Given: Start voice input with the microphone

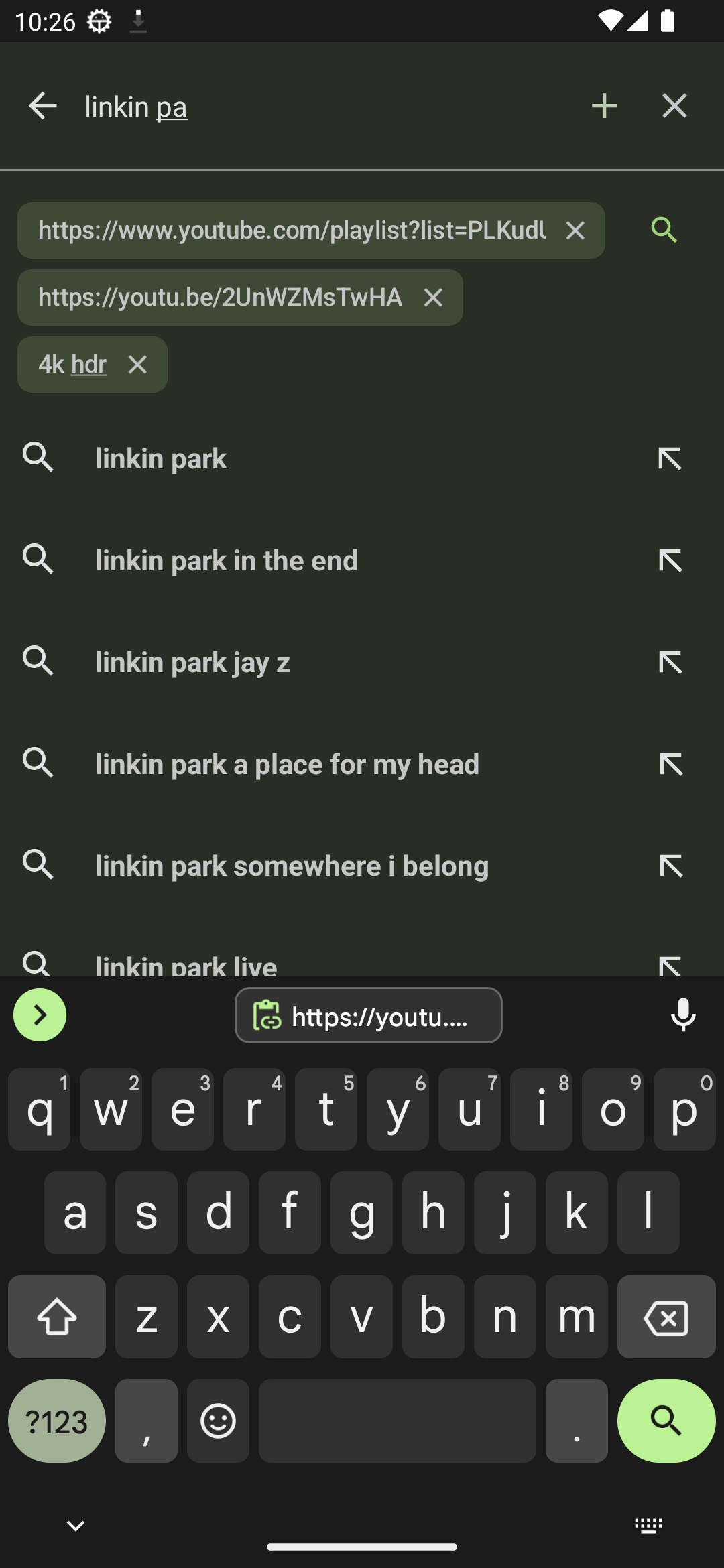Looking at the screenshot, I should [683, 1015].
